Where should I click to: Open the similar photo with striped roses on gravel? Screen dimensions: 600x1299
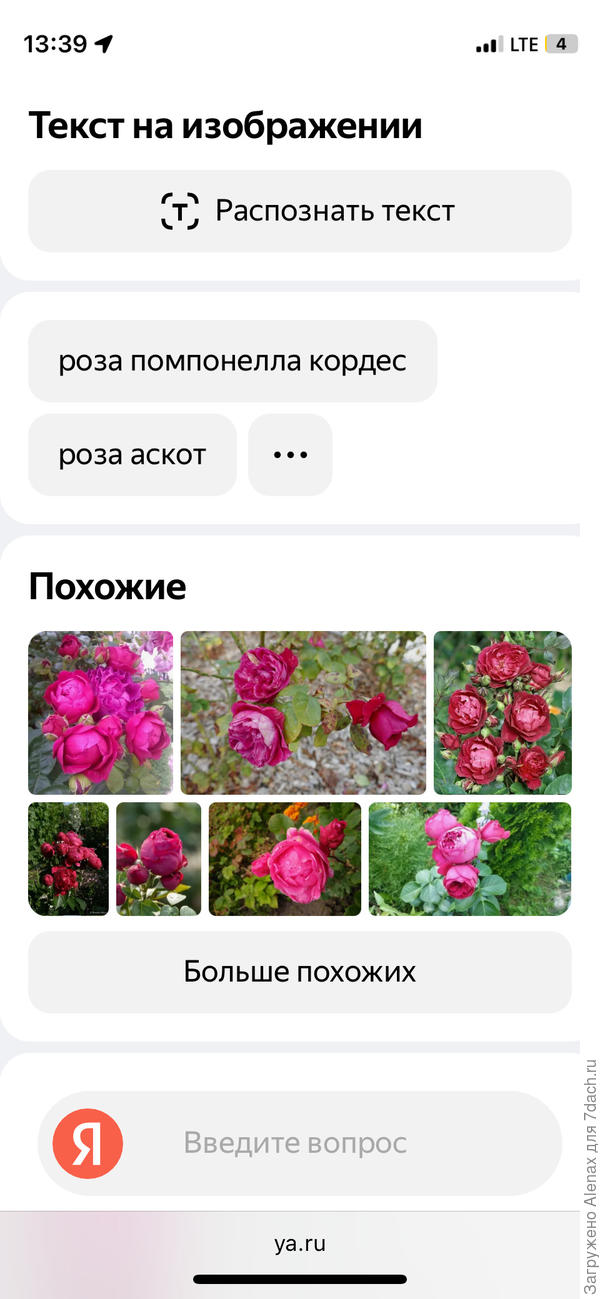[x=303, y=712]
